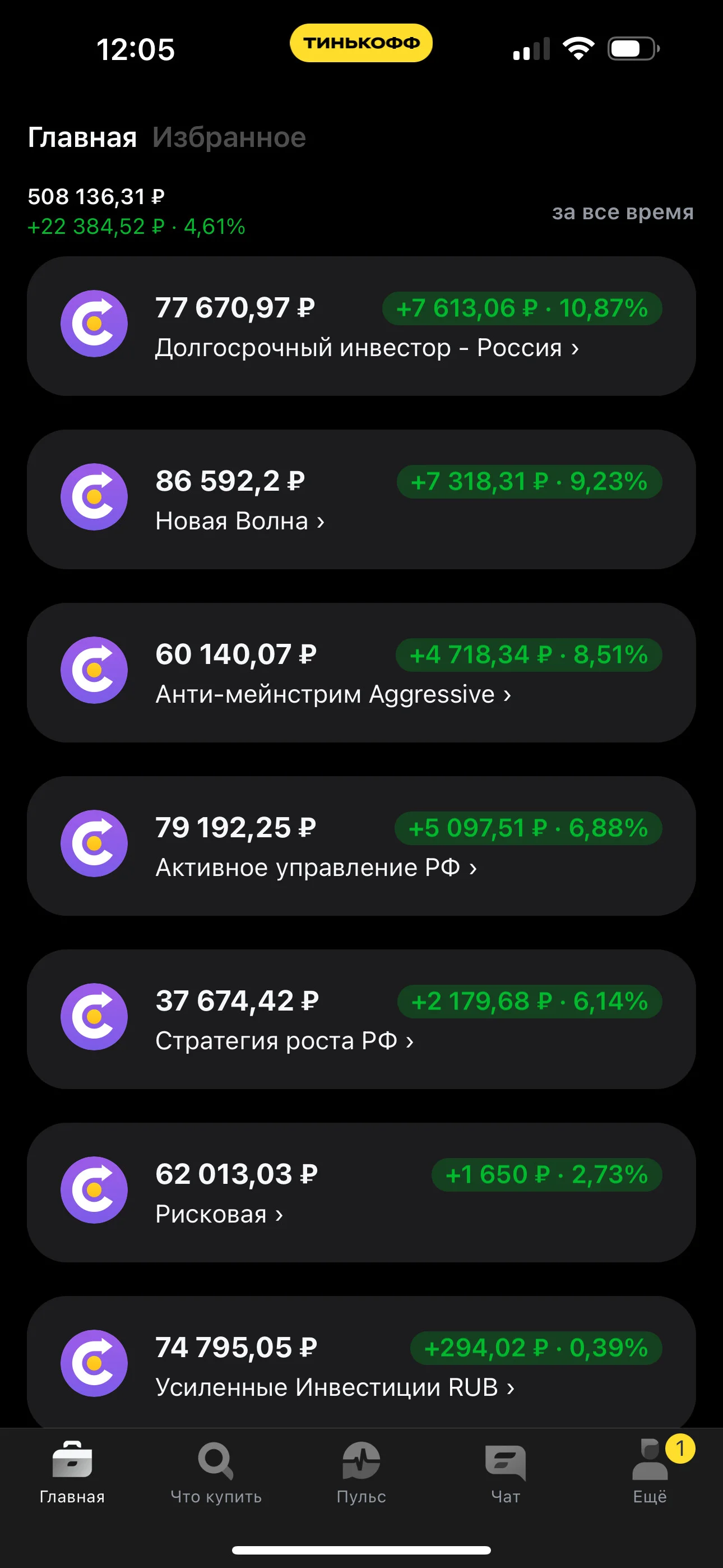The image size is (723, 1568).
Task: Open the Ещё tab with notification badge
Action: tap(650, 1472)
